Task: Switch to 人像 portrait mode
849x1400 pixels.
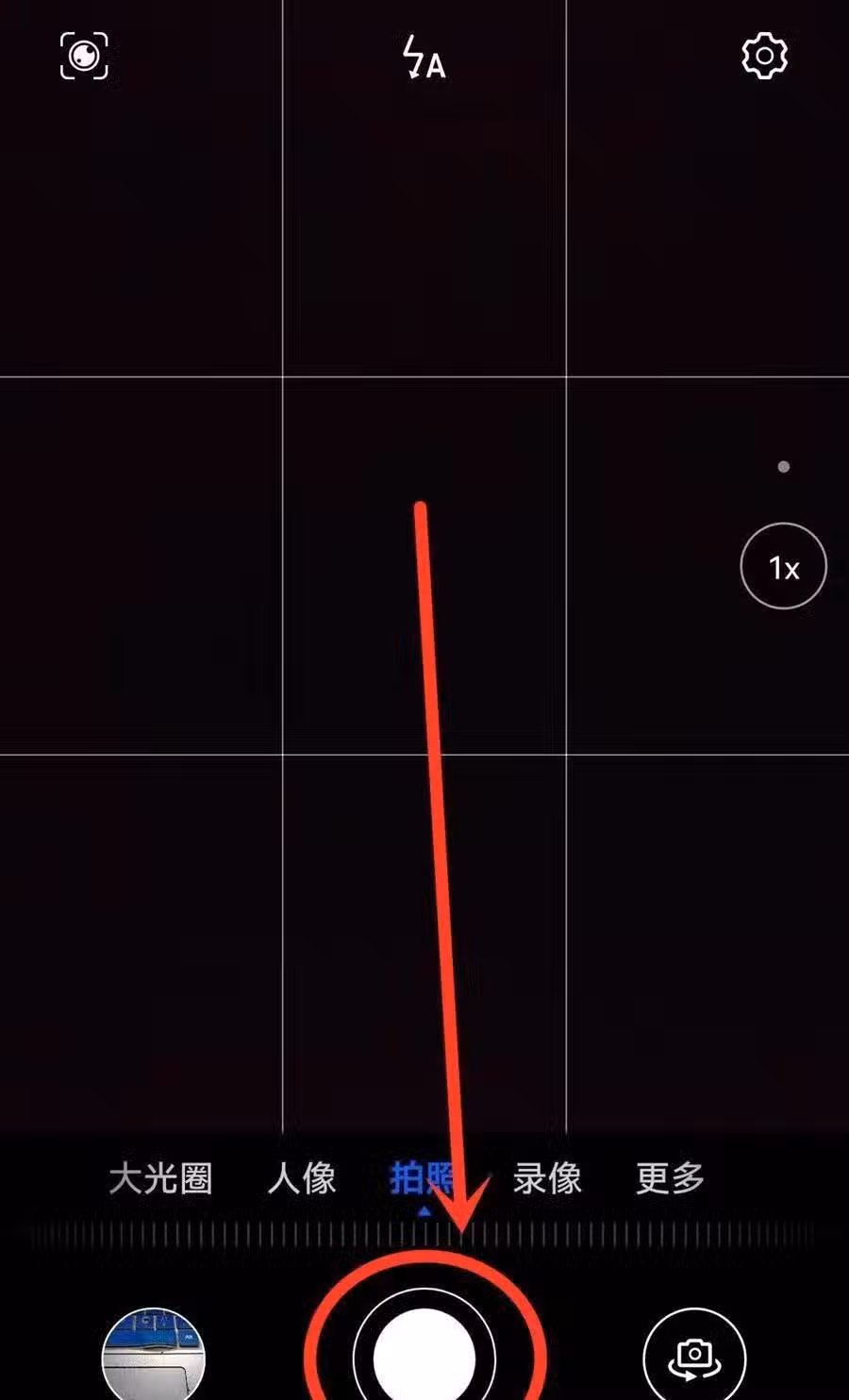Action: pyautogui.click(x=302, y=1178)
